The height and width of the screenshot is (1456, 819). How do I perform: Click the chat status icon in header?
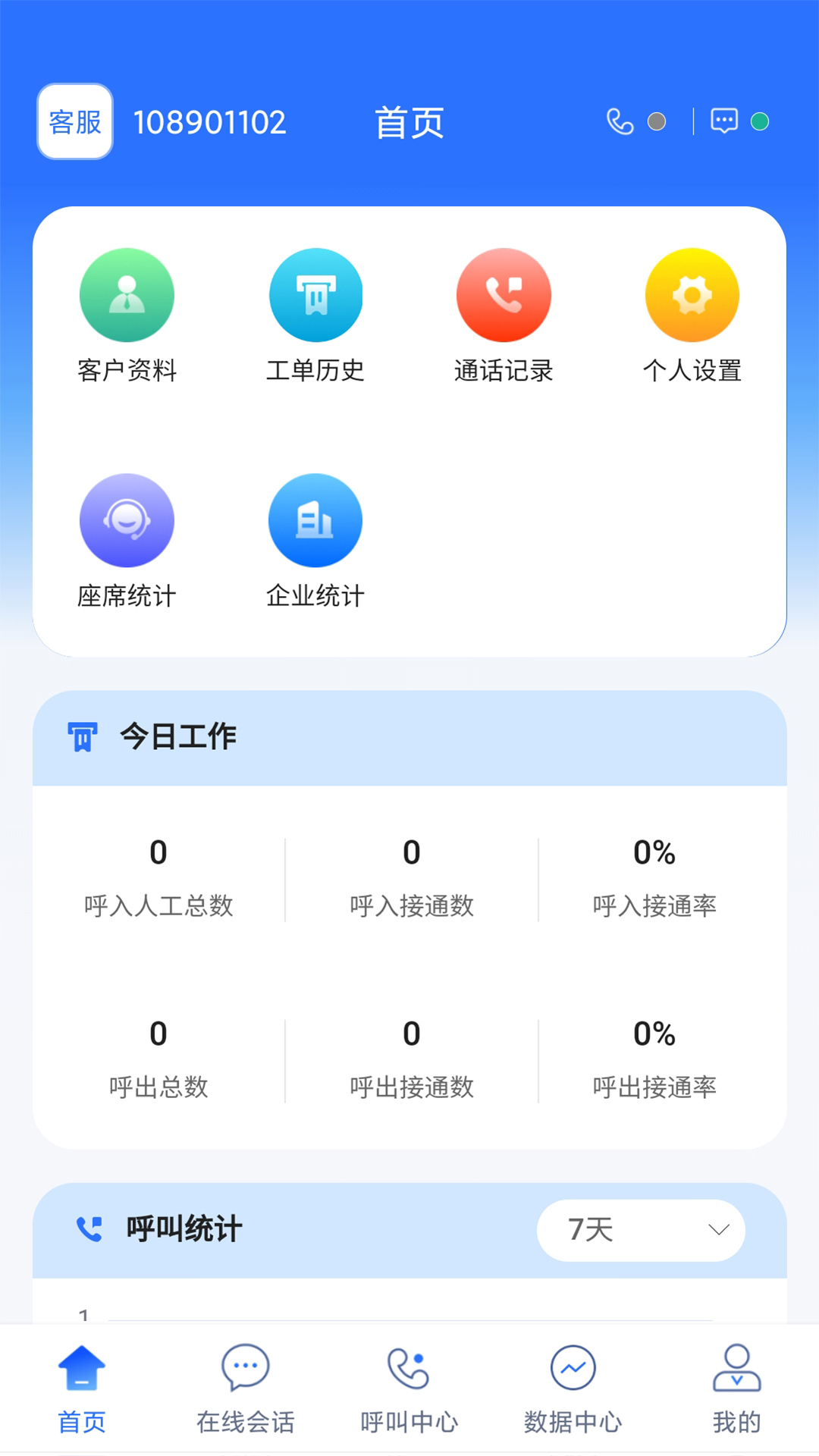(725, 121)
